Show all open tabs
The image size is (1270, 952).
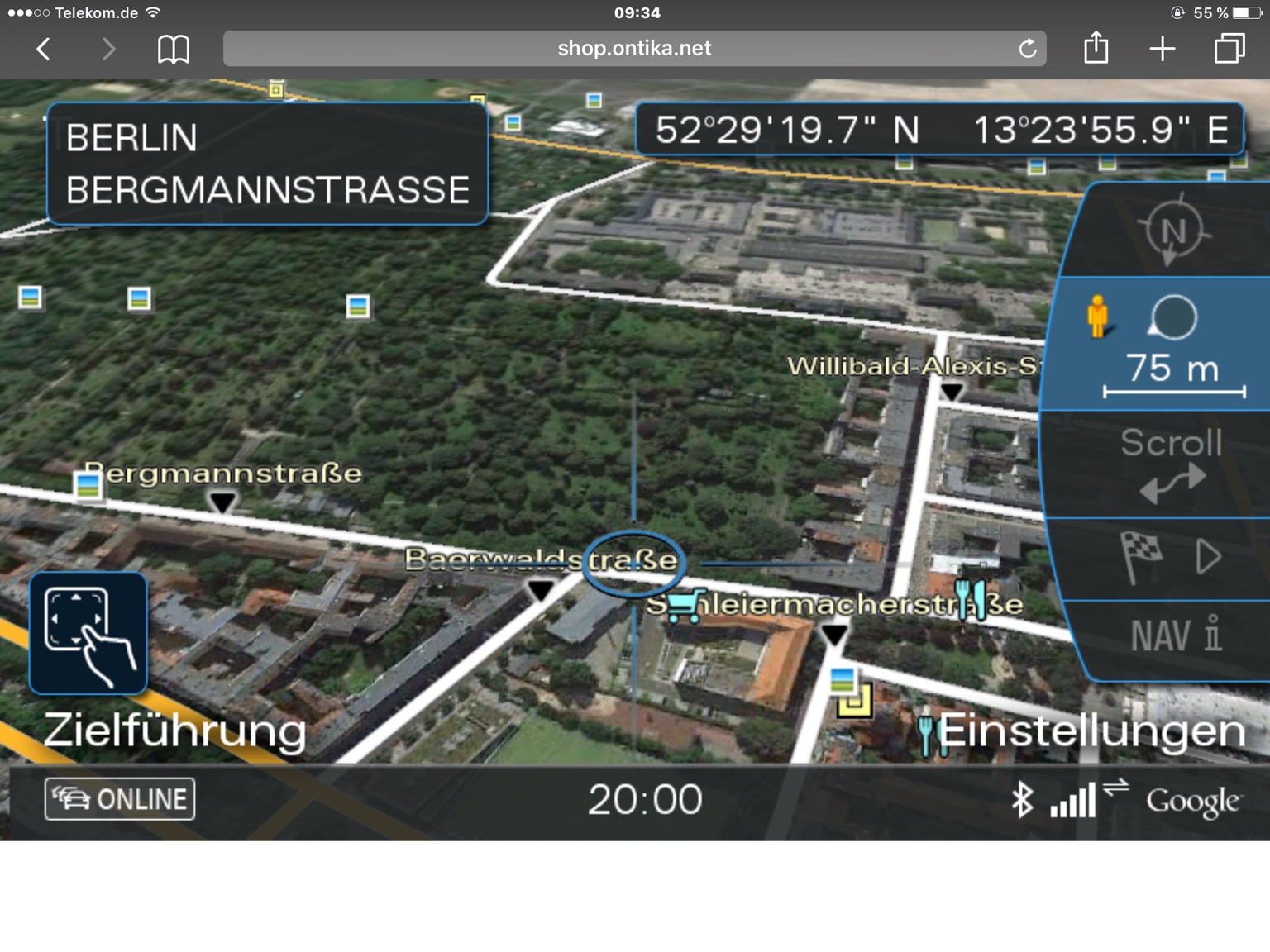click(x=1229, y=49)
